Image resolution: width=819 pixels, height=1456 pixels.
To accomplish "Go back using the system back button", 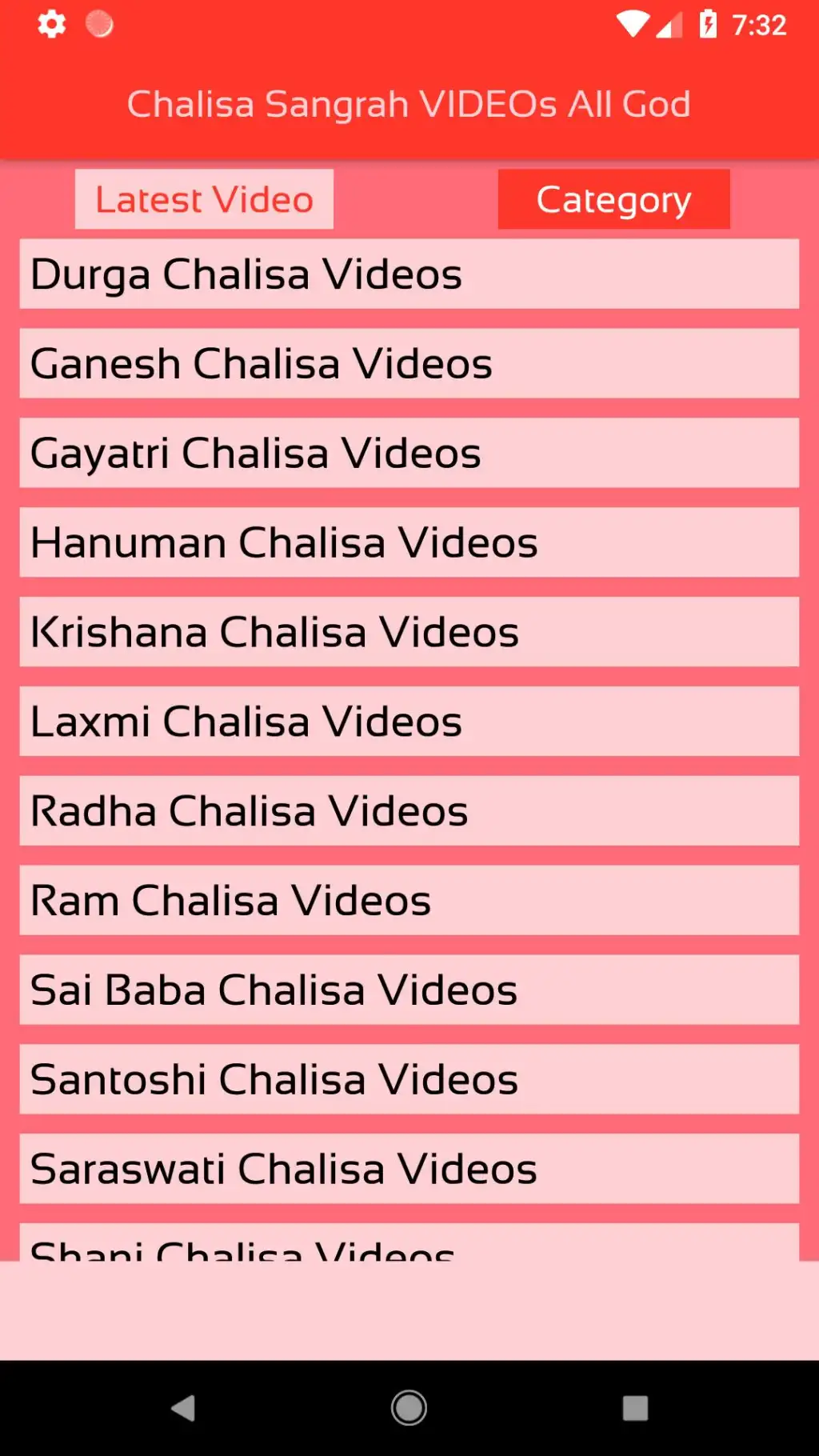I will point(183,1408).
